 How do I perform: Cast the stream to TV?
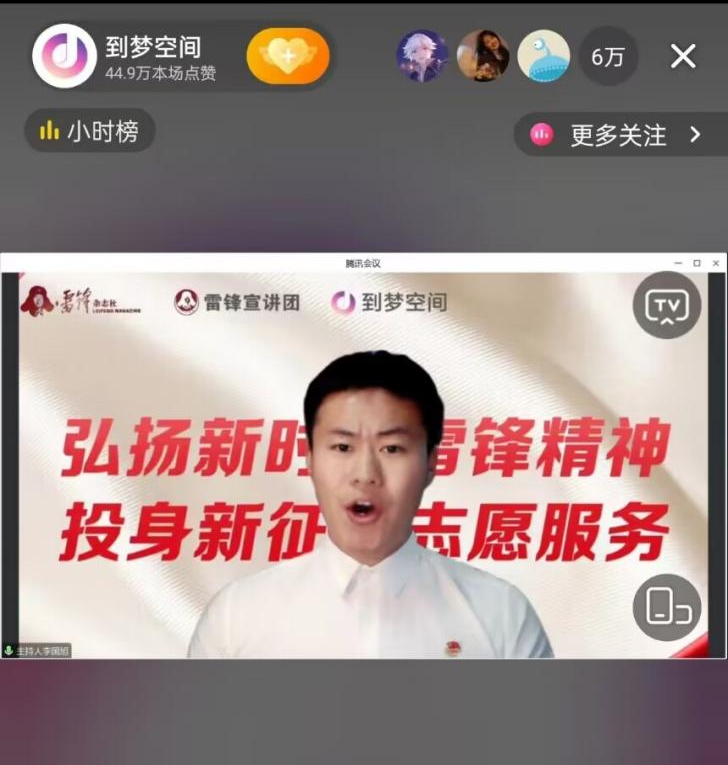click(x=667, y=305)
